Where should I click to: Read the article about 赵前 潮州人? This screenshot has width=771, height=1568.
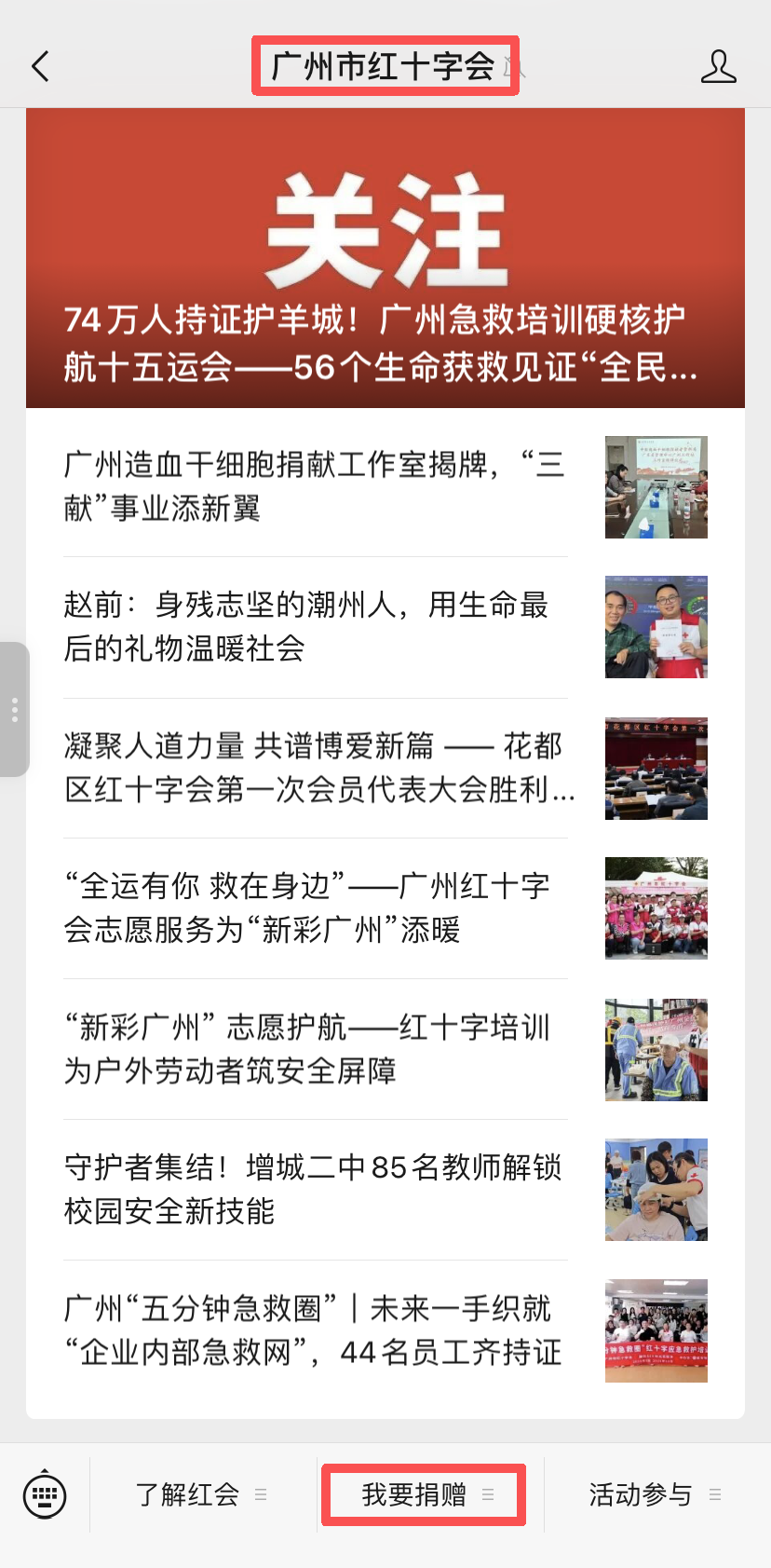(317, 627)
